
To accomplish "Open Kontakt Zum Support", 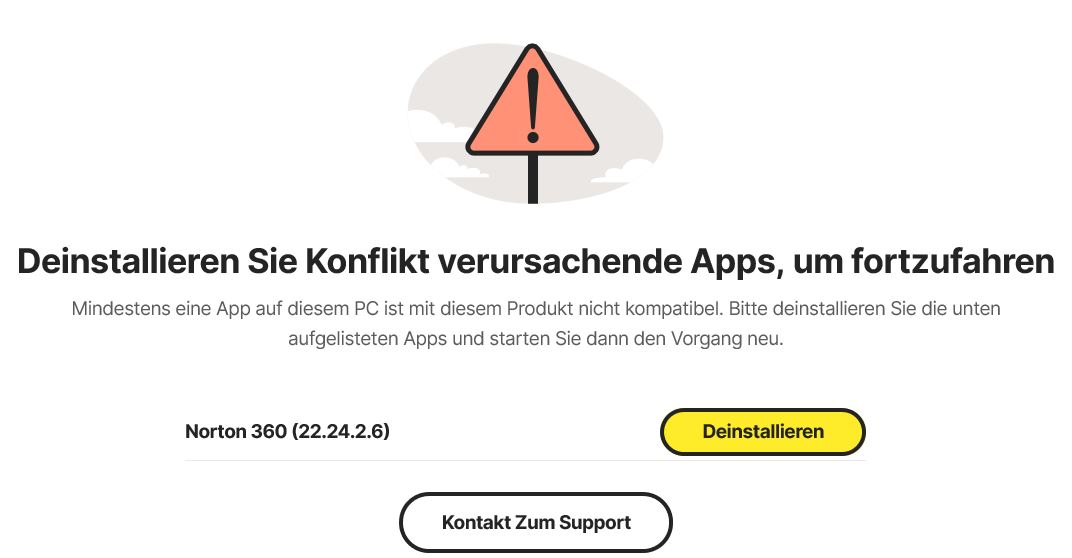I will point(536,522).
